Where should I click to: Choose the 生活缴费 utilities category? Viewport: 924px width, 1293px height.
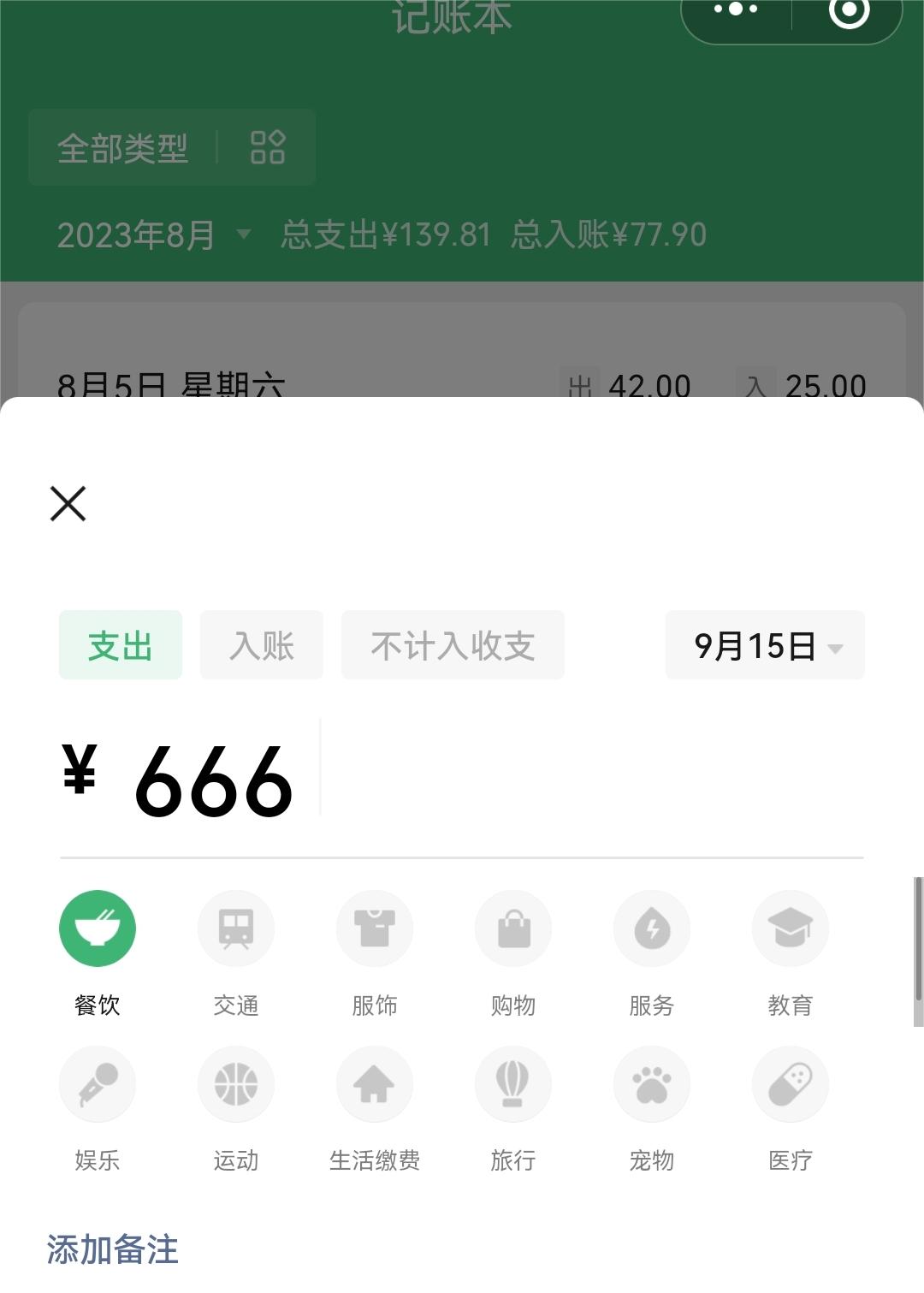(375, 1083)
